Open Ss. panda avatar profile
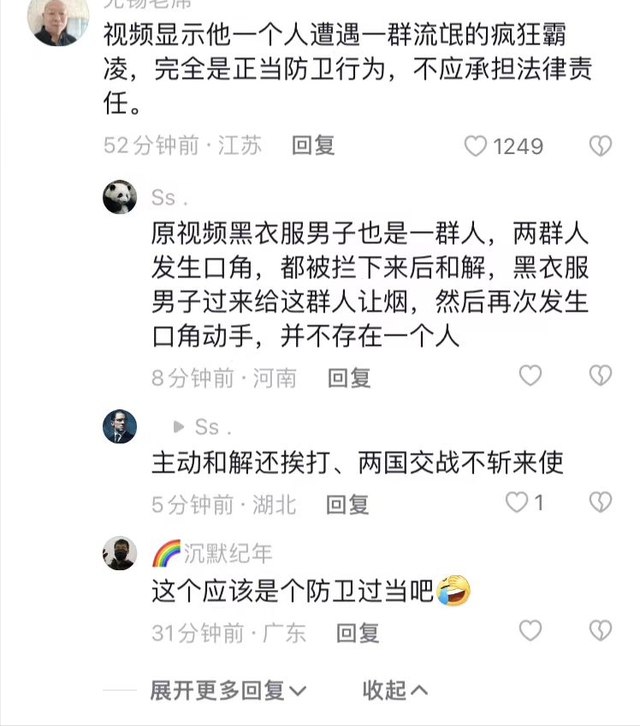 tap(120, 197)
